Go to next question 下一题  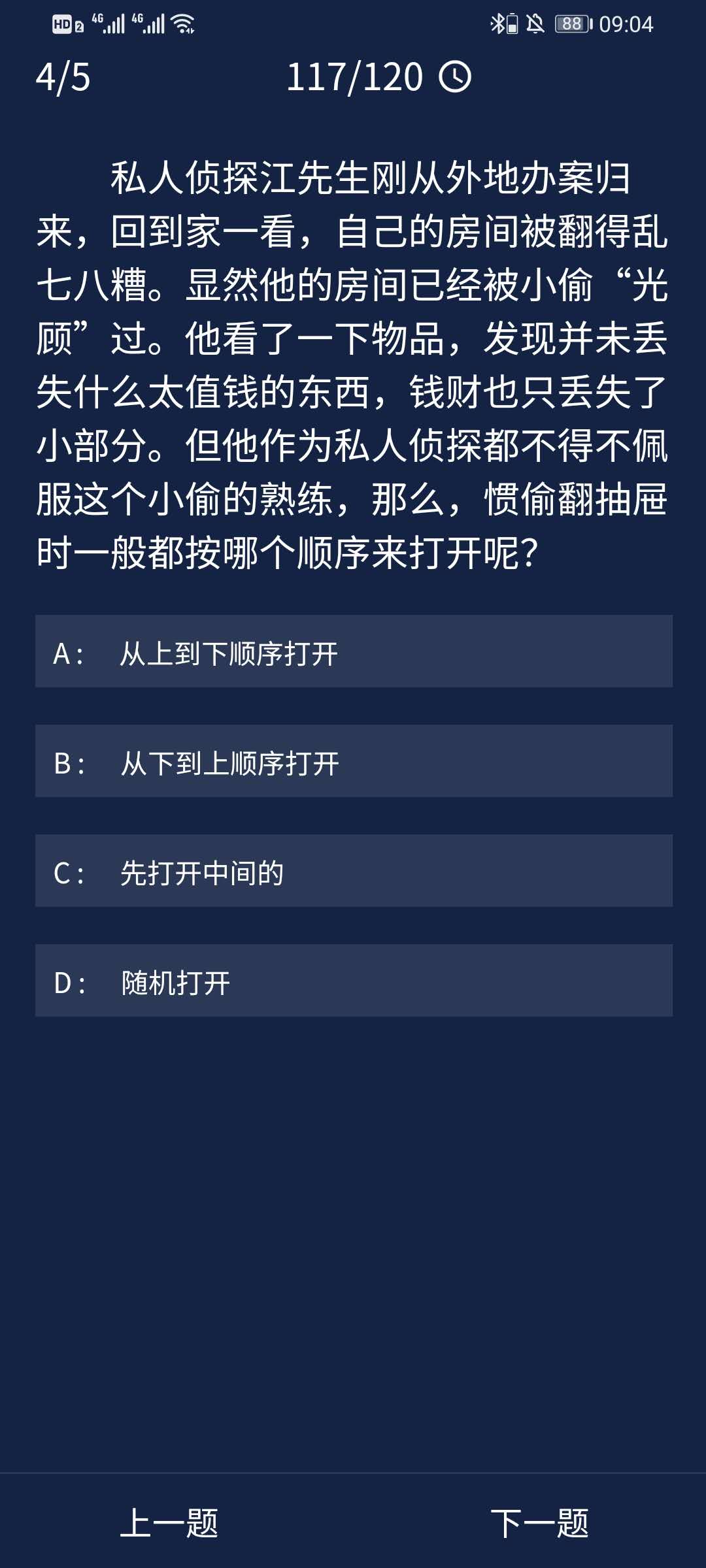[539, 1523]
